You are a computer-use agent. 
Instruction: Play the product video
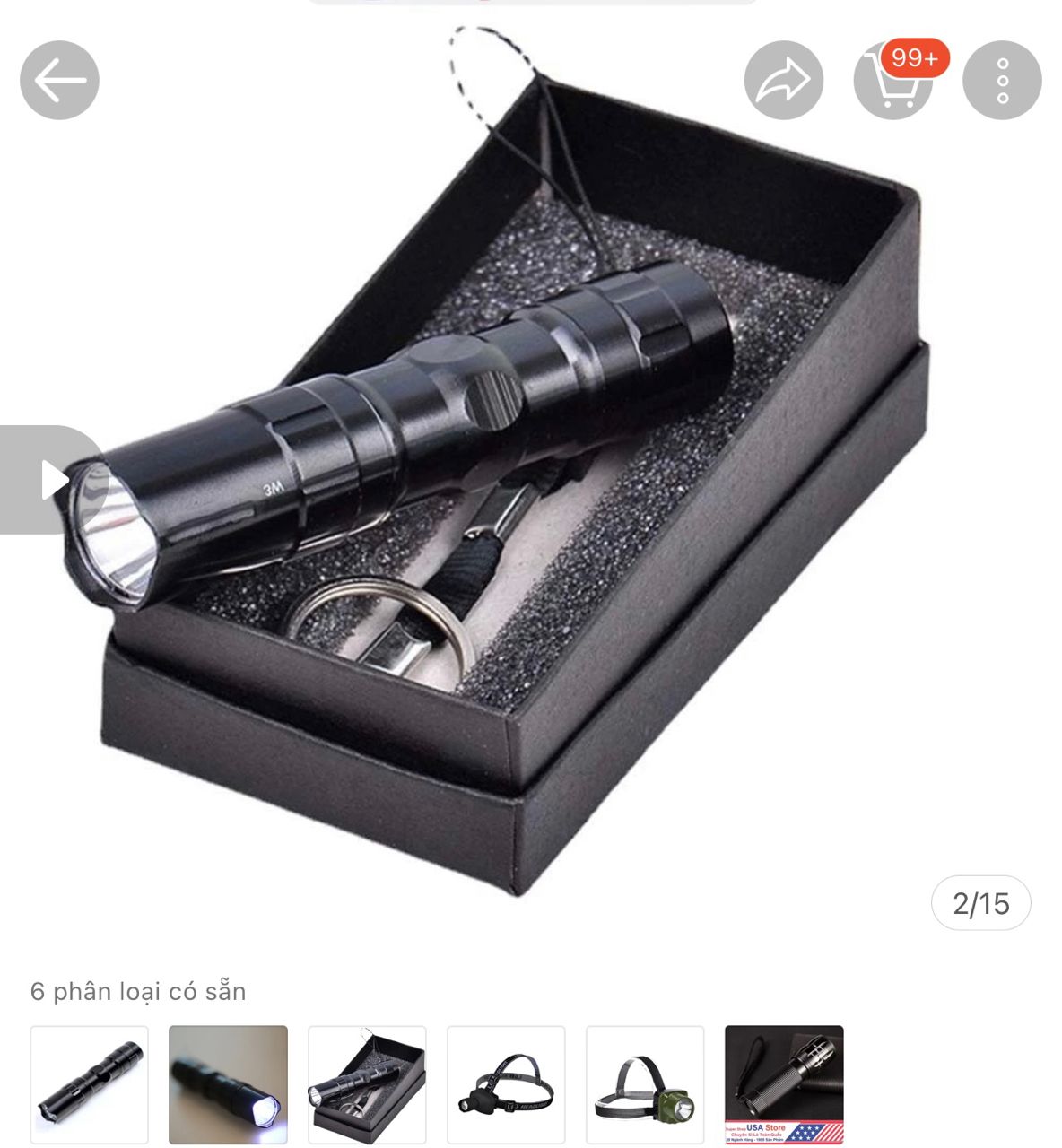tap(52, 480)
